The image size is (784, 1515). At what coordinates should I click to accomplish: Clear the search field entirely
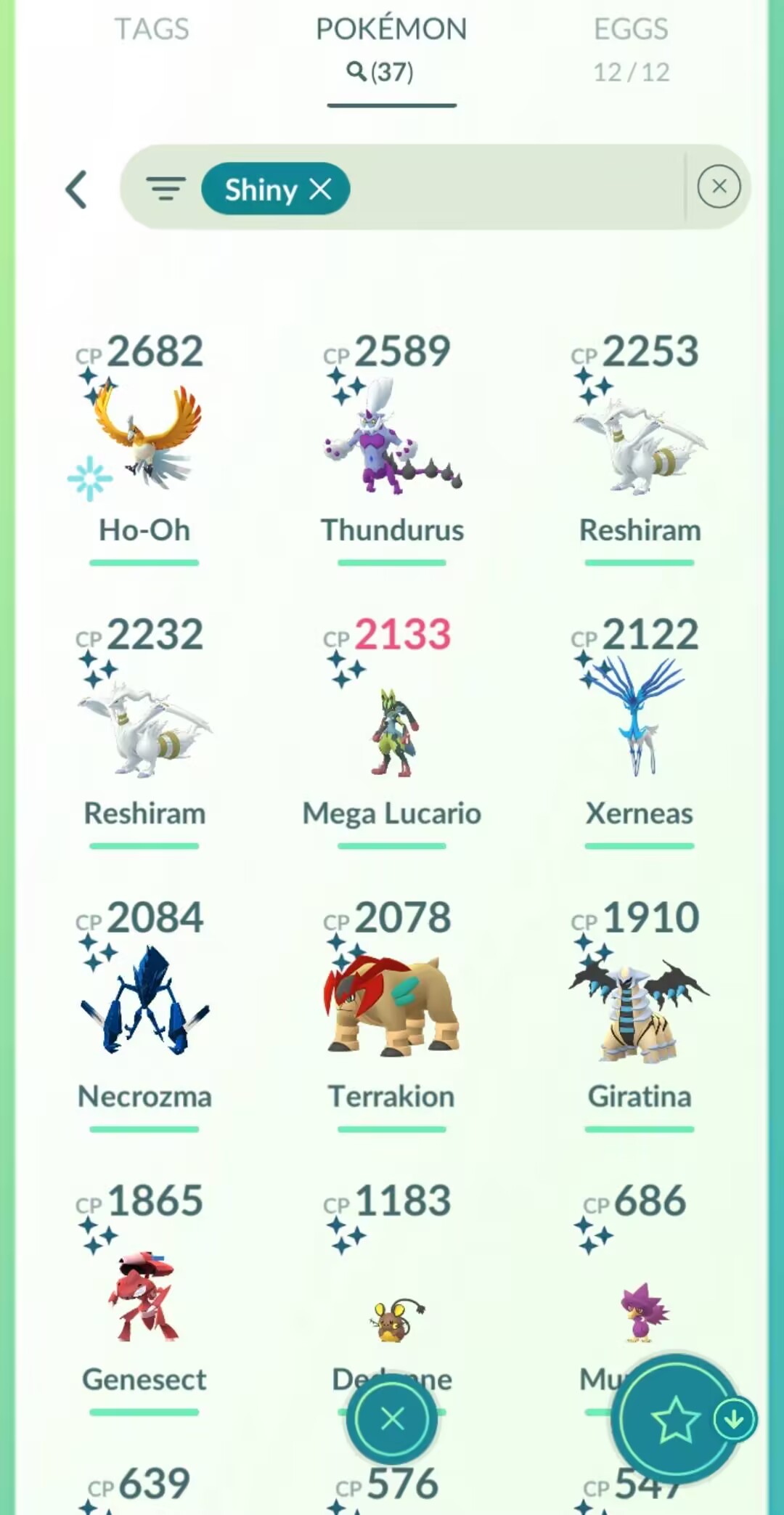click(x=719, y=187)
